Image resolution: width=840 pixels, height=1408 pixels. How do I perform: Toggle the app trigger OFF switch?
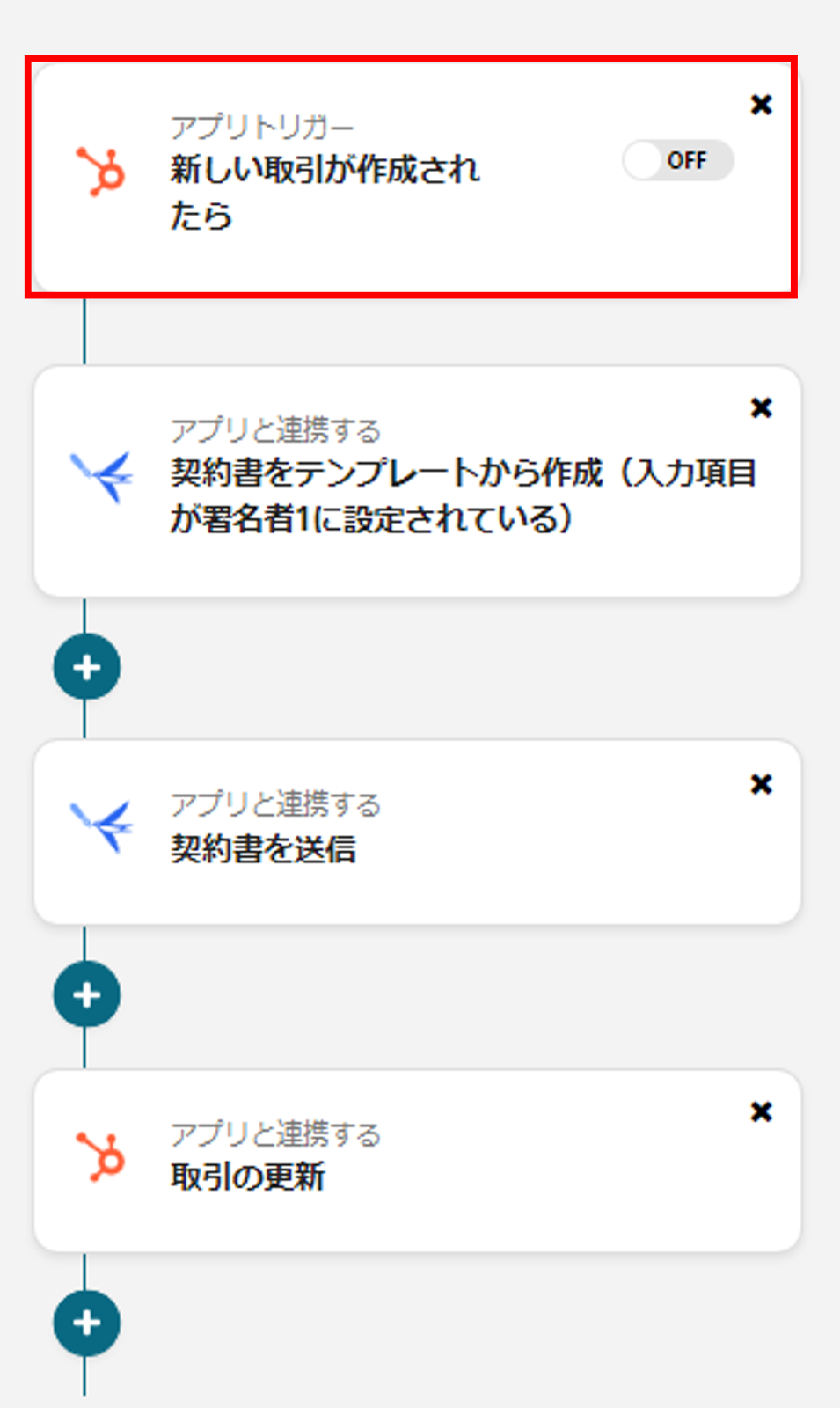pos(677,161)
